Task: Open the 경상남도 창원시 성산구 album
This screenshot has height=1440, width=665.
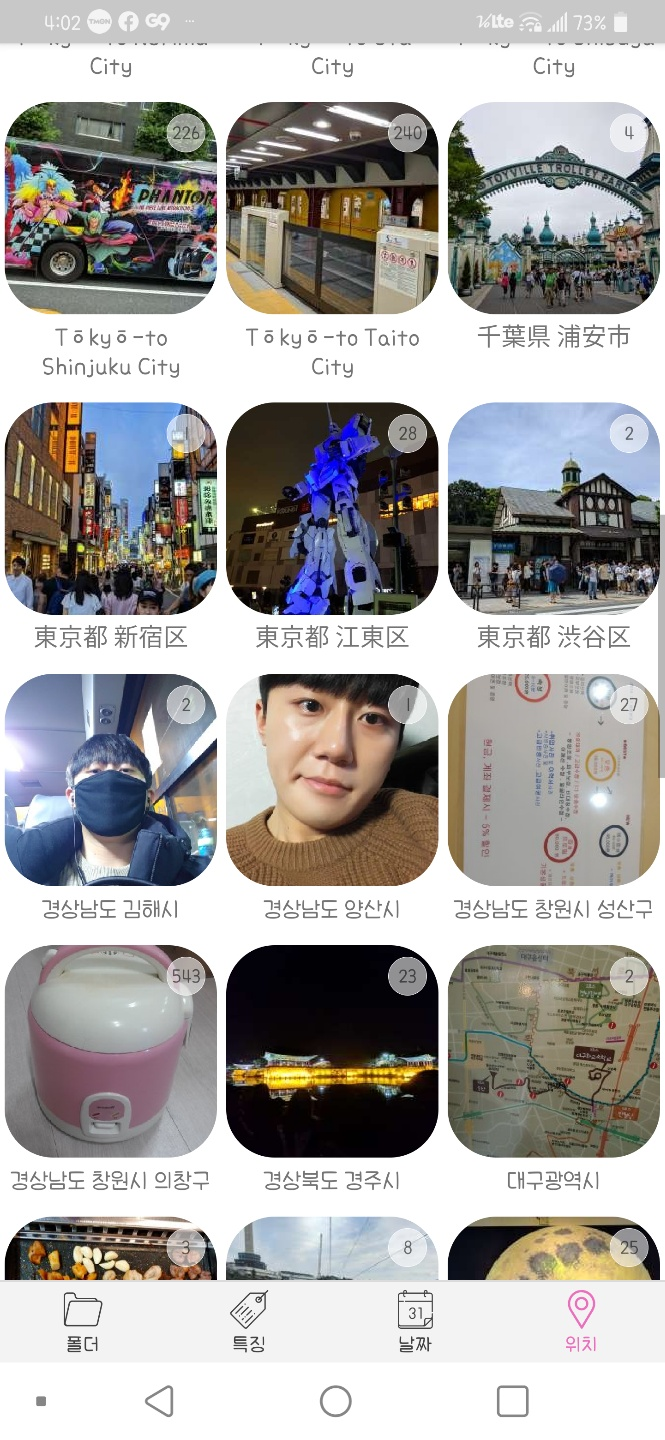Action: coord(554,780)
